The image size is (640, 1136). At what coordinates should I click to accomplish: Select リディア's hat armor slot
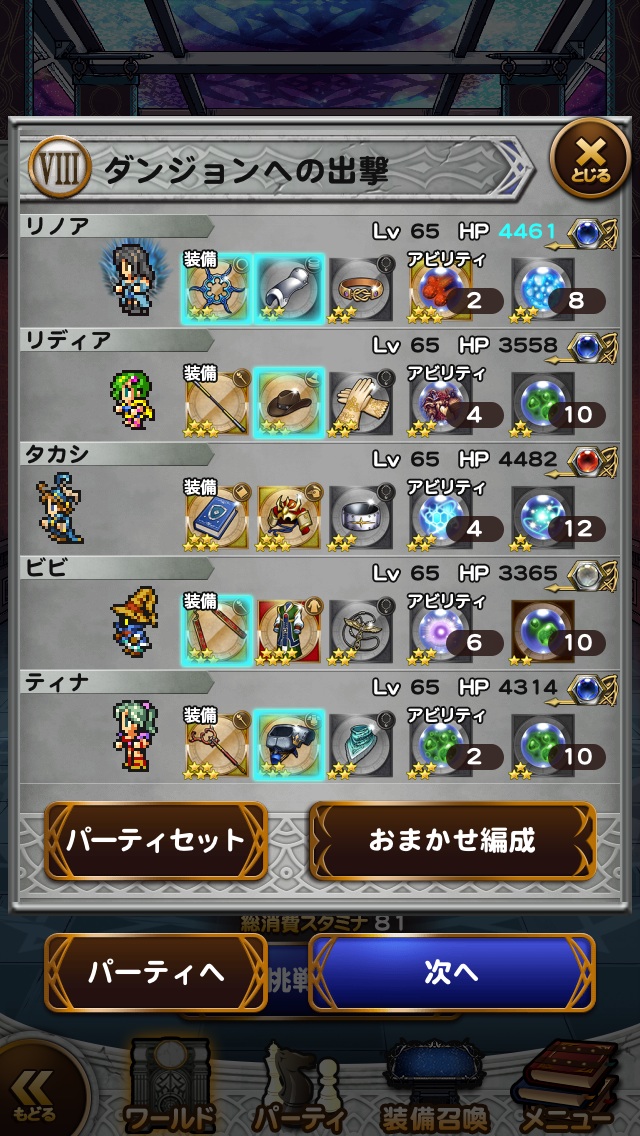click(289, 401)
